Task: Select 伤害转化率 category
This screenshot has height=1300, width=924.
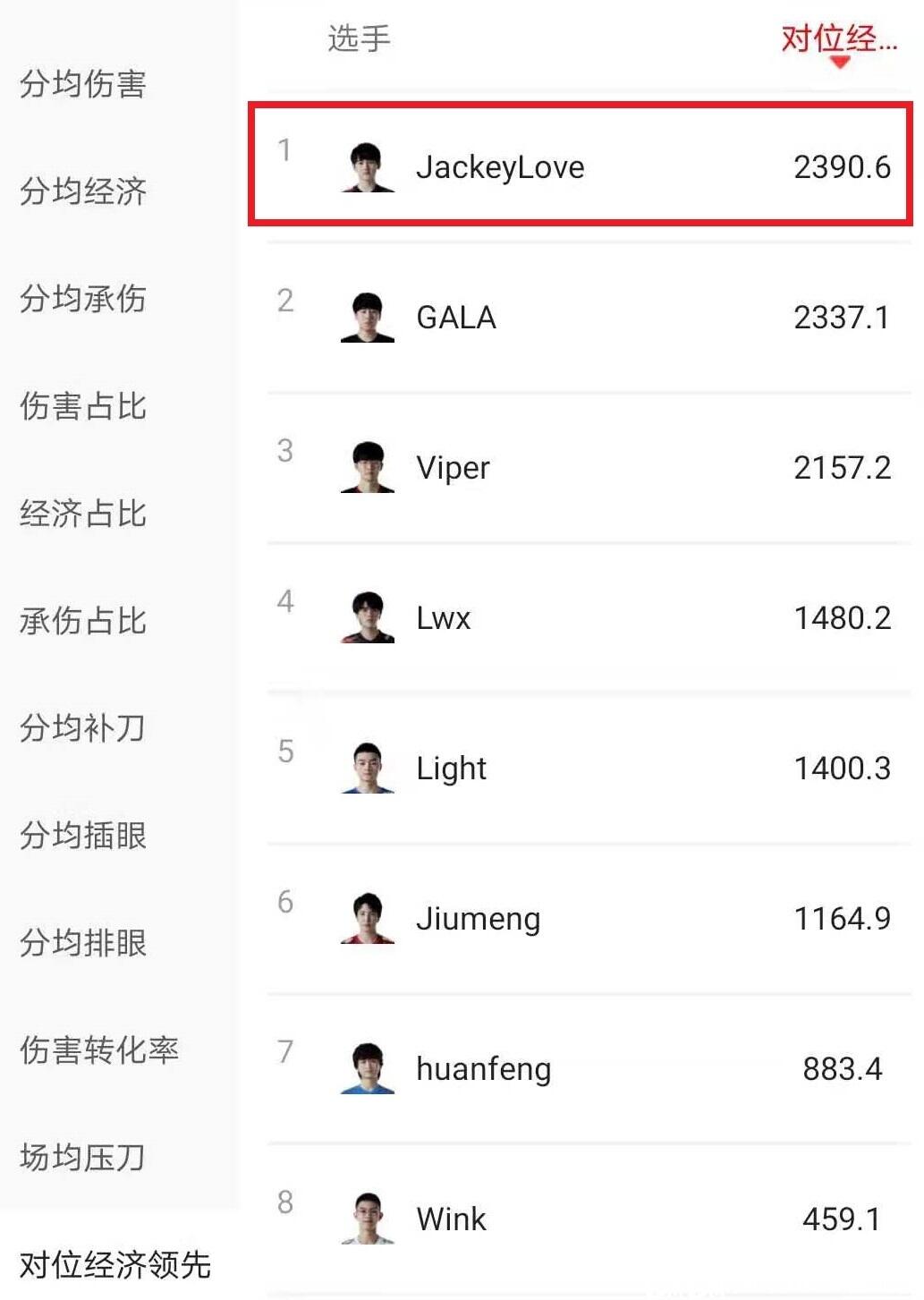Action: (x=99, y=1050)
